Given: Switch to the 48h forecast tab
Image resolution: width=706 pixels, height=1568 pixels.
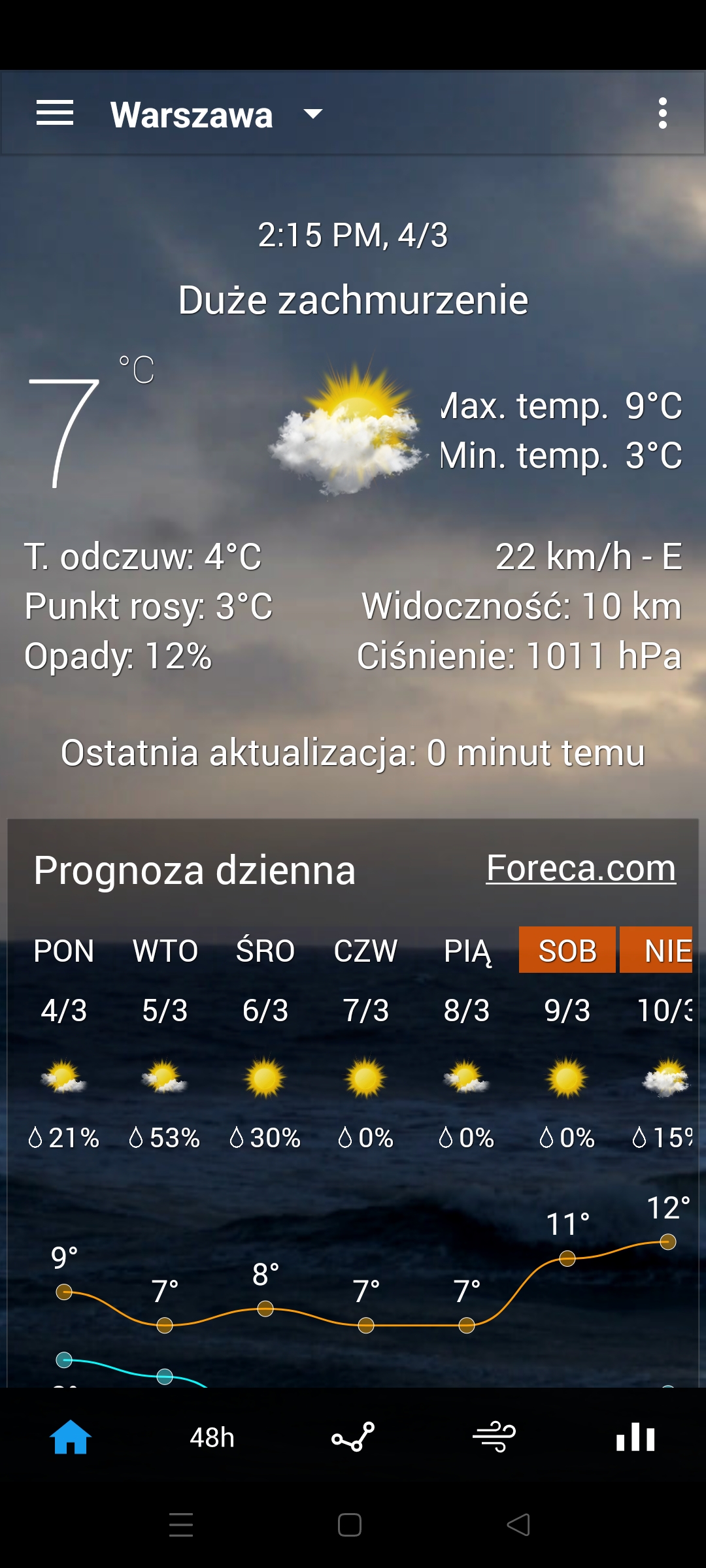Looking at the screenshot, I should click(x=212, y=1437).
